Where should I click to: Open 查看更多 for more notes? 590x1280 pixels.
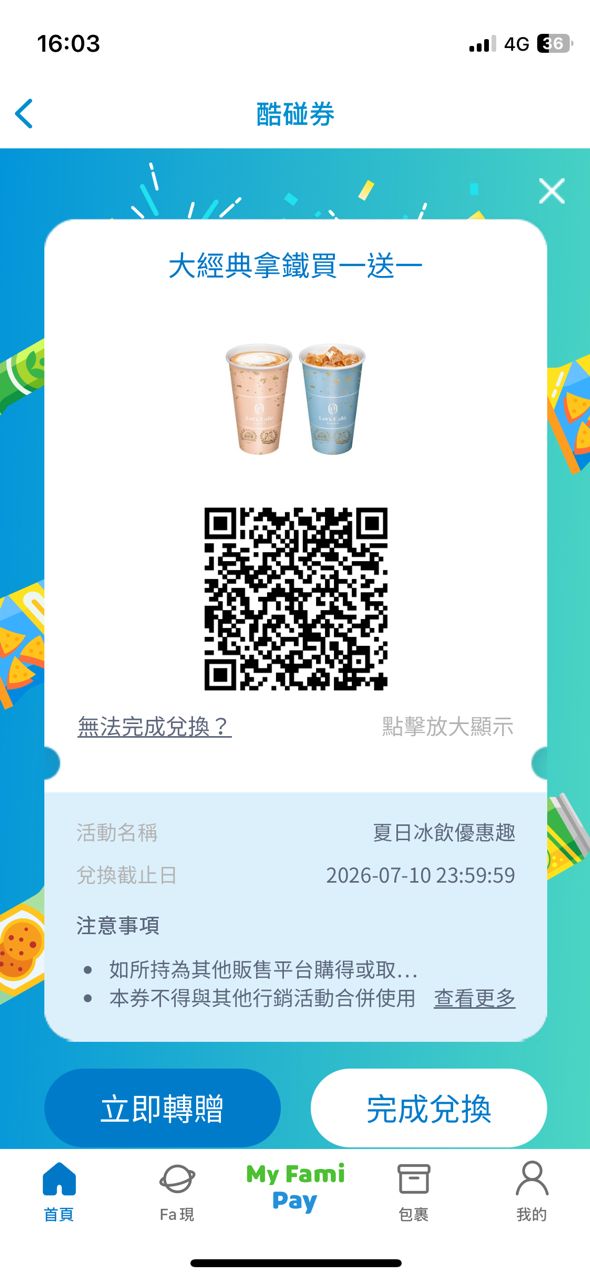pyautogui.click(x=475, y=998)
